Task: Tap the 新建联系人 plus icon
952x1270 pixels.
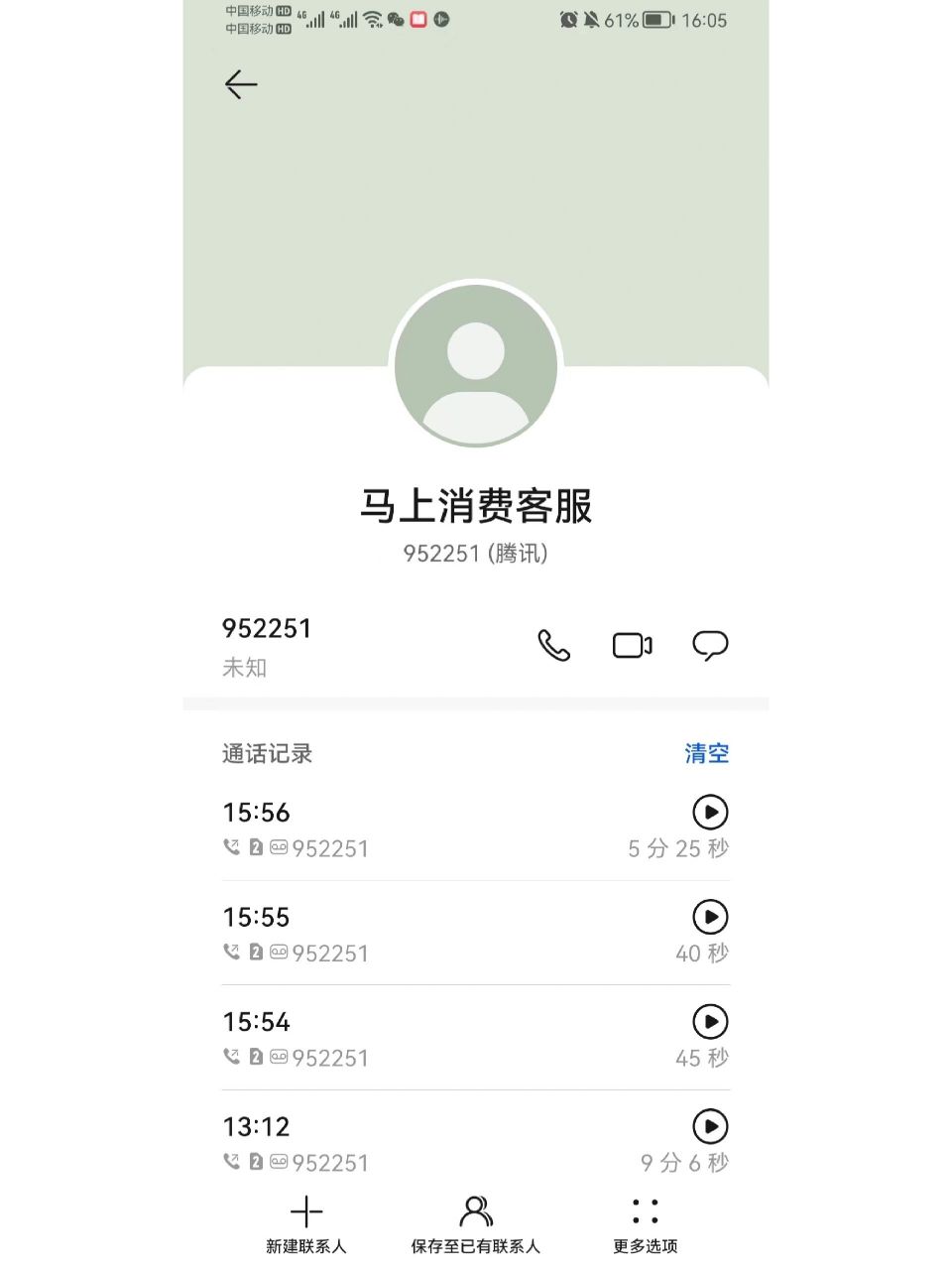Action: 306,1211
